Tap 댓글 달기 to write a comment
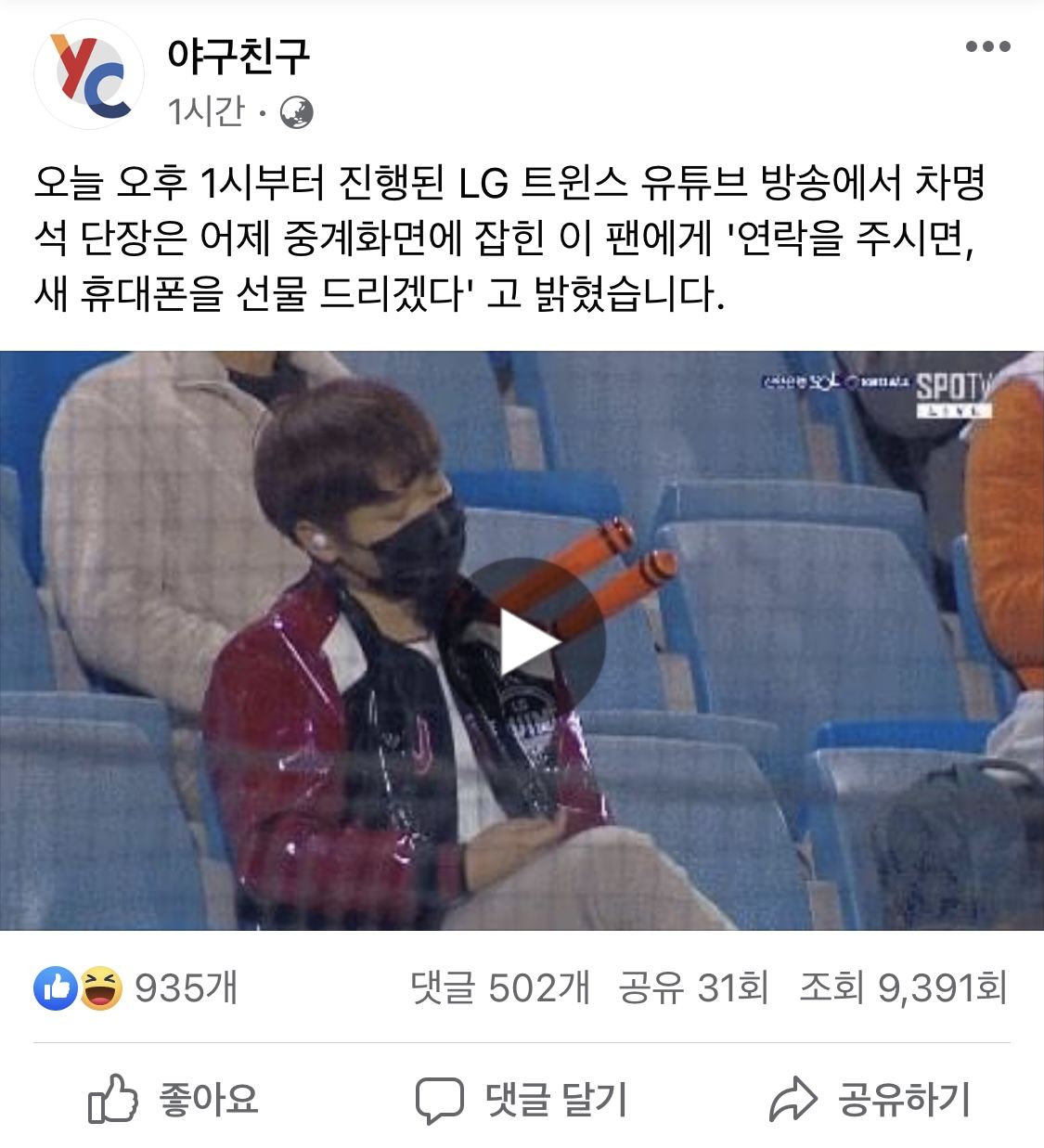This screenshot has height=1148, width=1044. click(522, 1100)
